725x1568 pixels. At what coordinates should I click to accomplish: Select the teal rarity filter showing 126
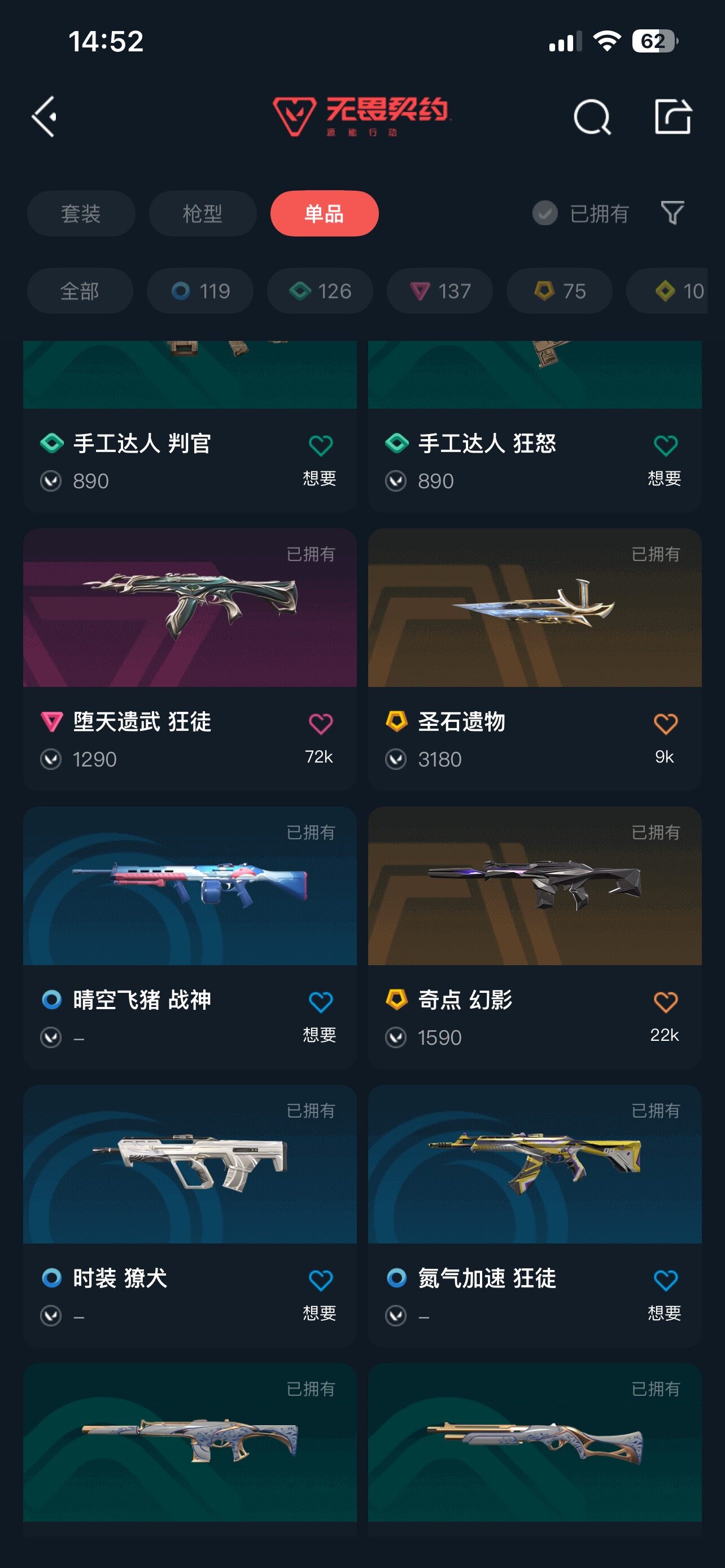[320, 291]
